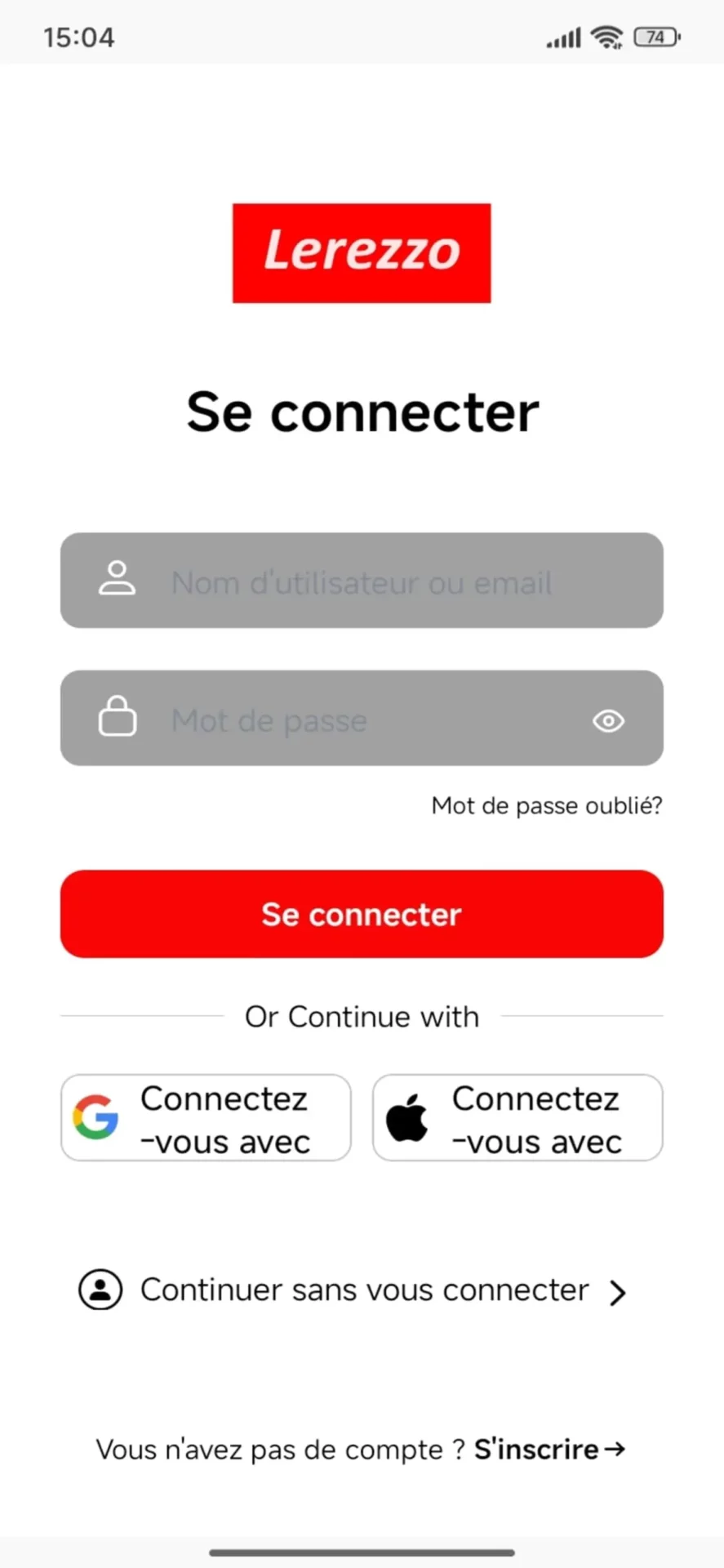Open the Mot de passe oublié link
Screen dimensions: 724x1568
coord(546,805)
